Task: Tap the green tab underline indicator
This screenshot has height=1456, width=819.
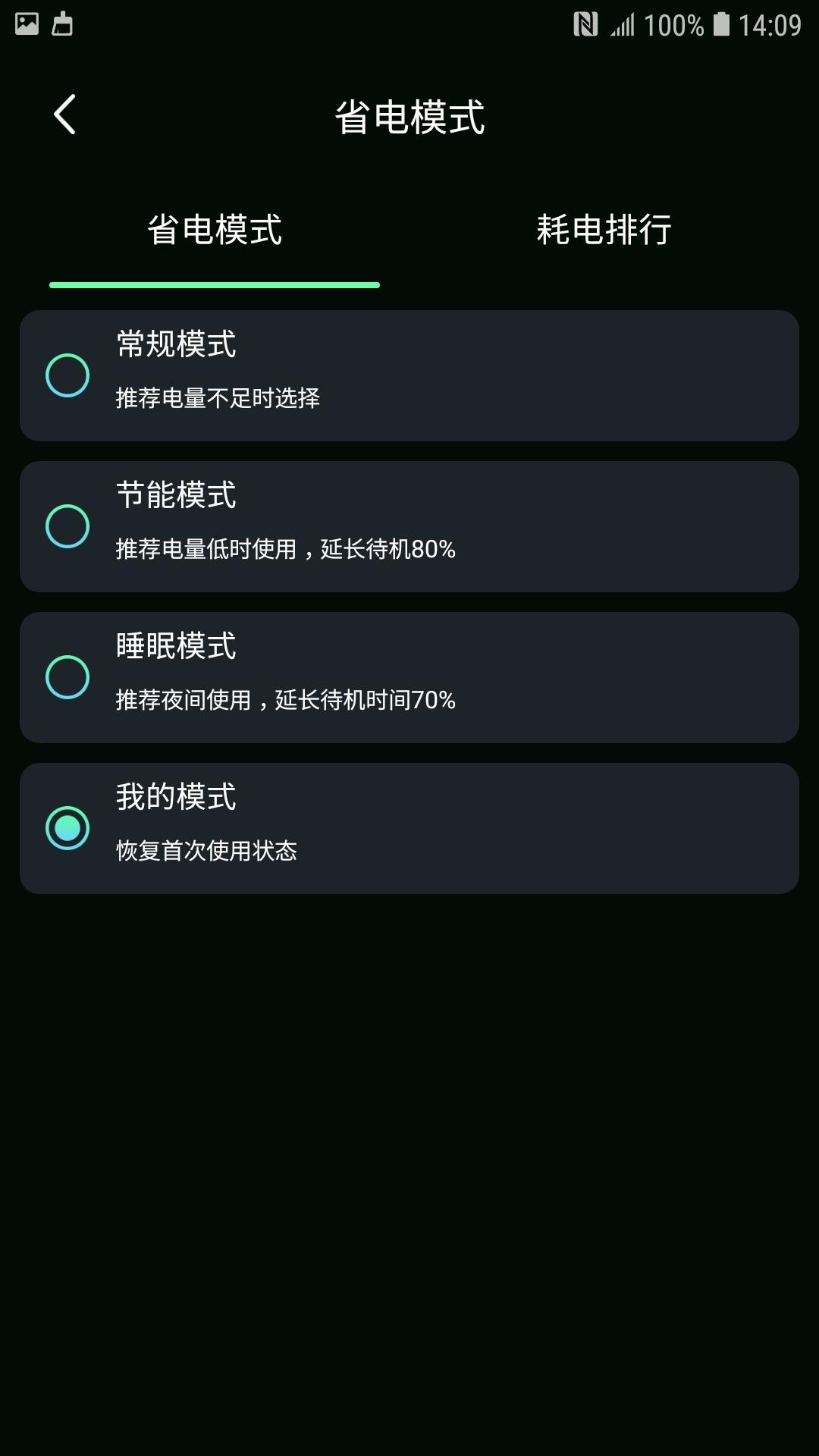Action: tap(215, 285)
